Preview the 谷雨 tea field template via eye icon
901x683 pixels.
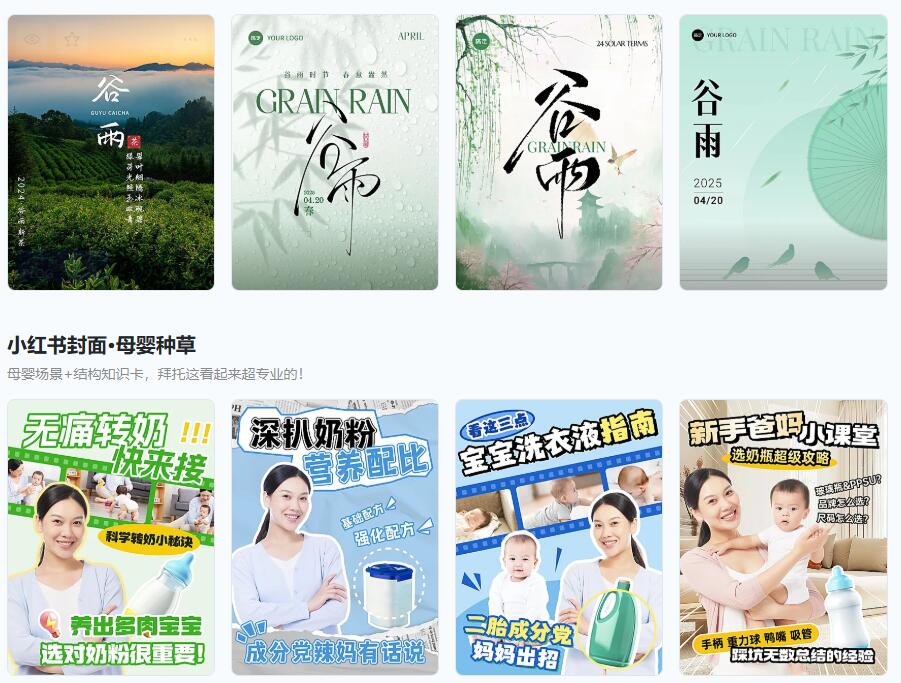(32, 39)
